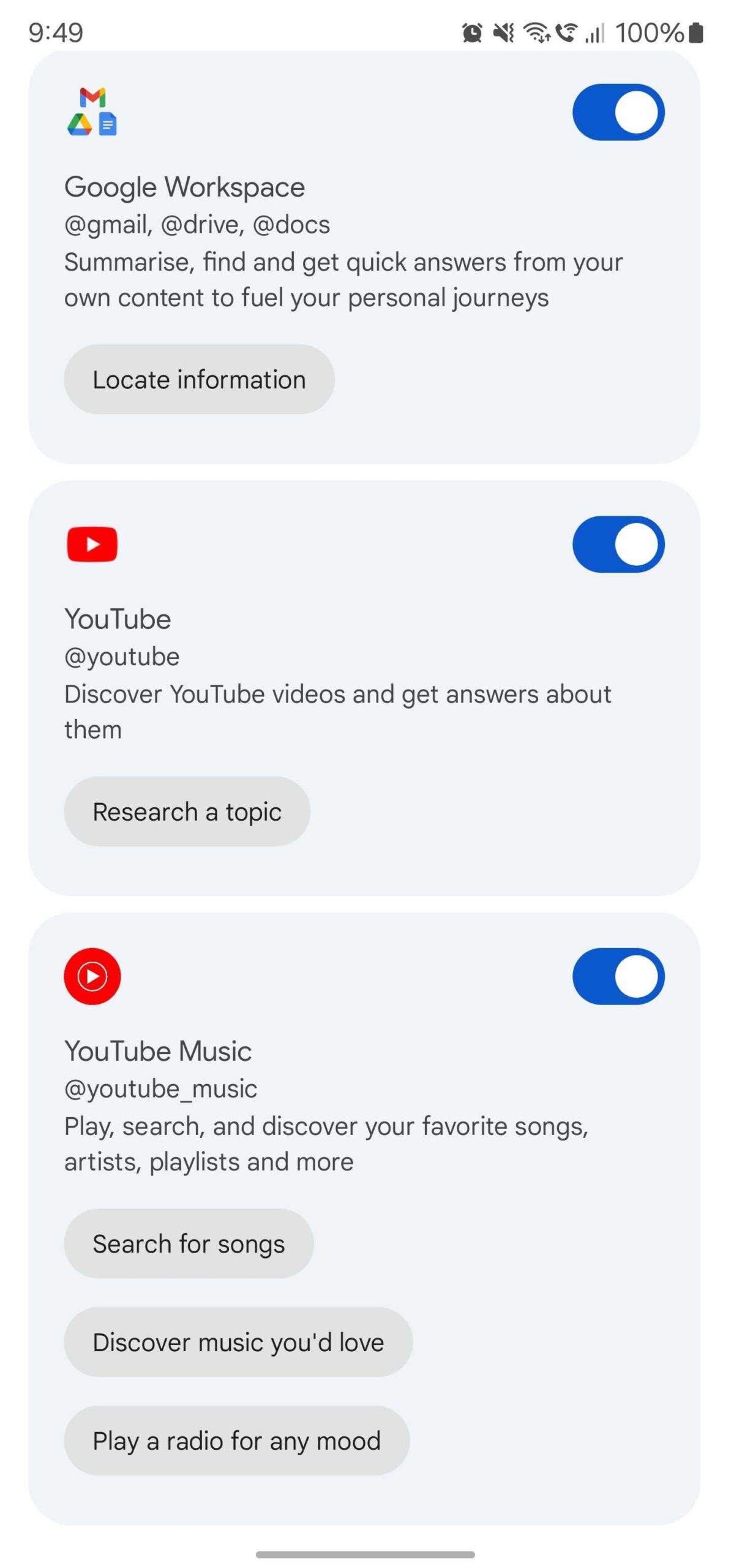Disable the Google Workspace extension toggle
This screenshot has width=731, height=1568.
tap(618, 112)
